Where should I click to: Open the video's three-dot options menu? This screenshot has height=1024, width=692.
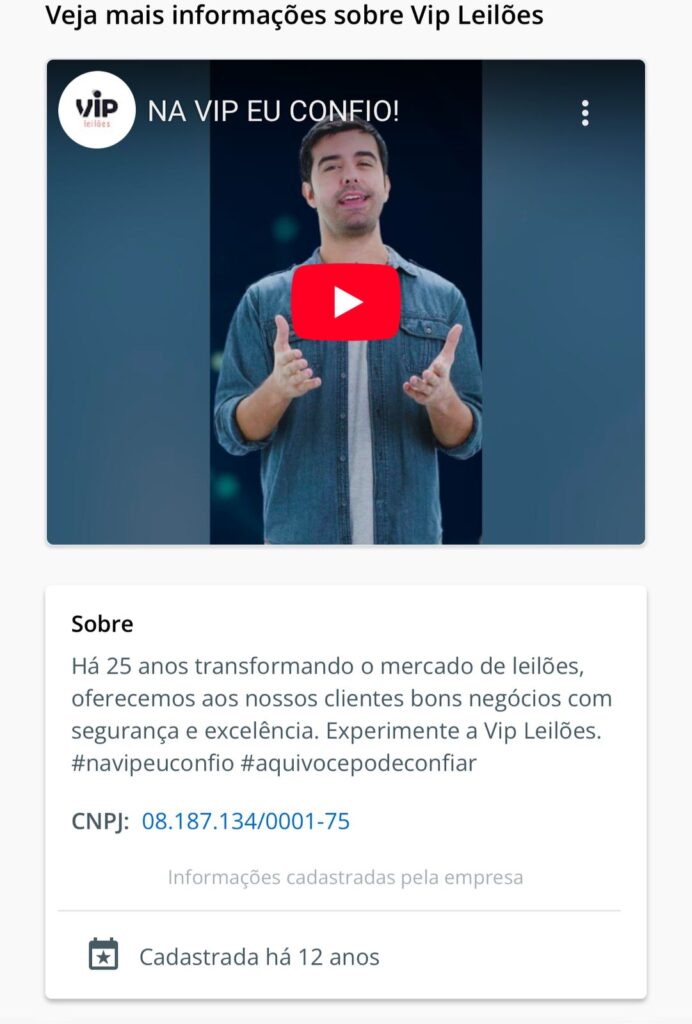585,113
